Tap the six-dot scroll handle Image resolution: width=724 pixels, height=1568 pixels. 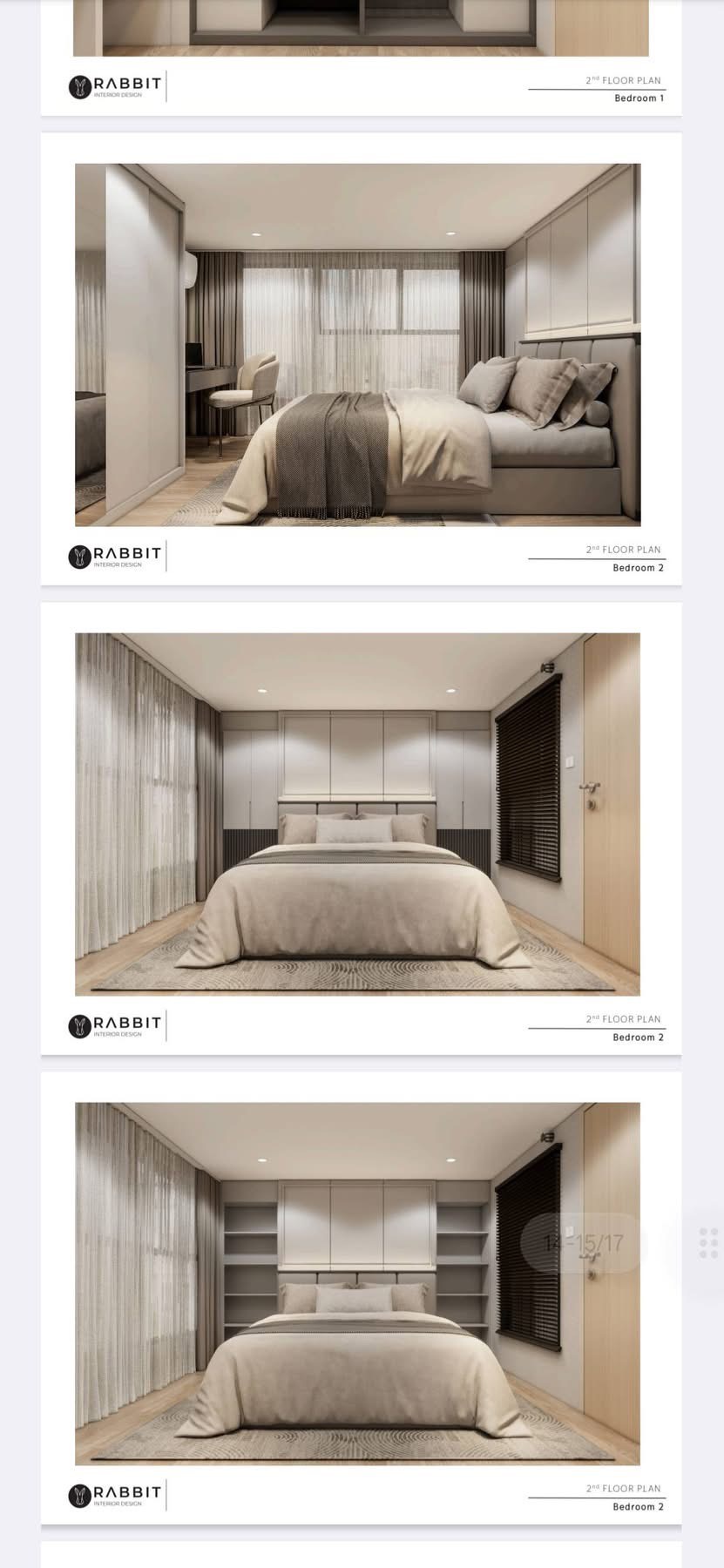tap(708, 1243)
